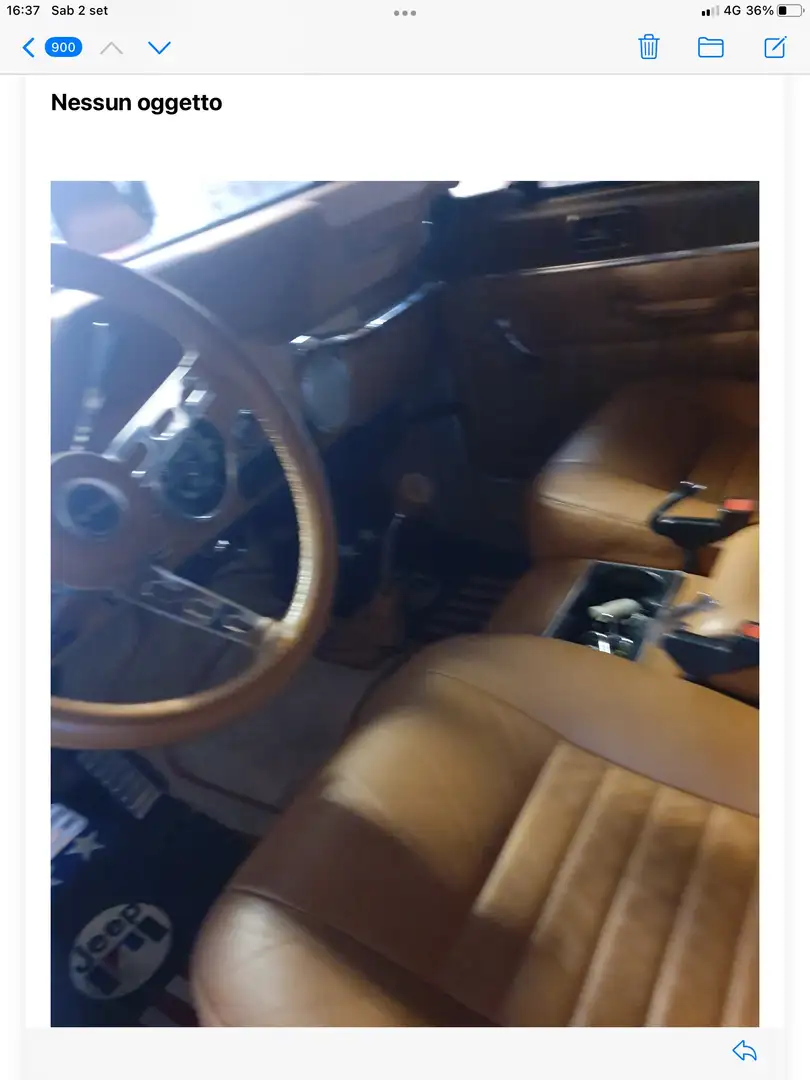Compose a new email
Viewport: 810px width, 1080px height.
click(x=775, y=47)
